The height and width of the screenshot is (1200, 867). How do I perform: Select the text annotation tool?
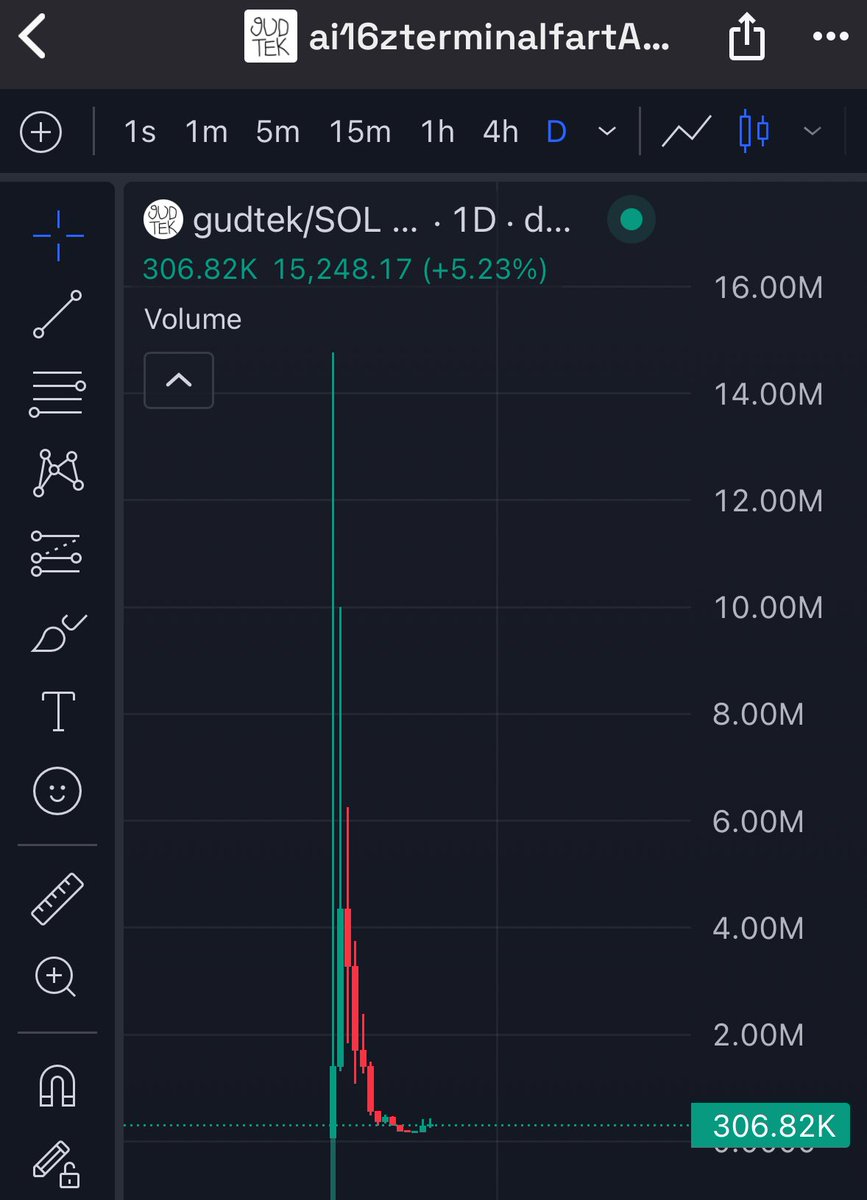tap(58, 710)
